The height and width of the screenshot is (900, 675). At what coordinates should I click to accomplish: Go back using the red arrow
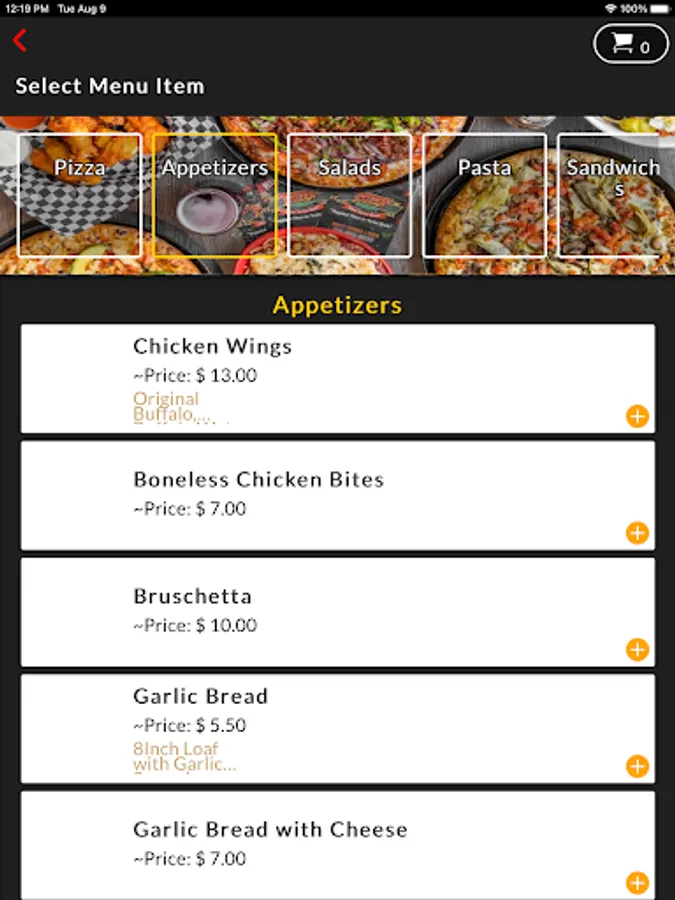click(x=20, y=41)
